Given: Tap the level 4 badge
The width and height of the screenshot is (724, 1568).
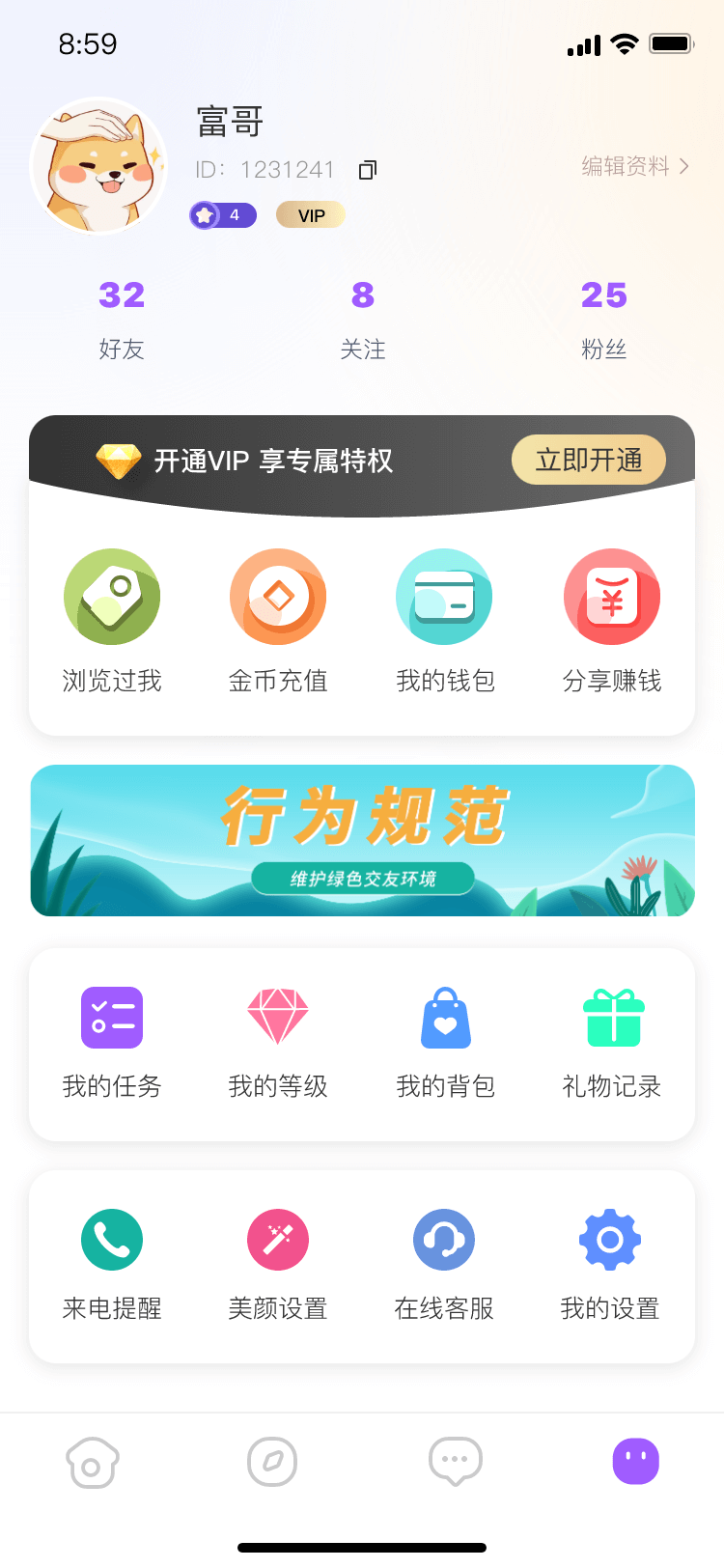Looking at the screenshot, I should click(223, 214).
